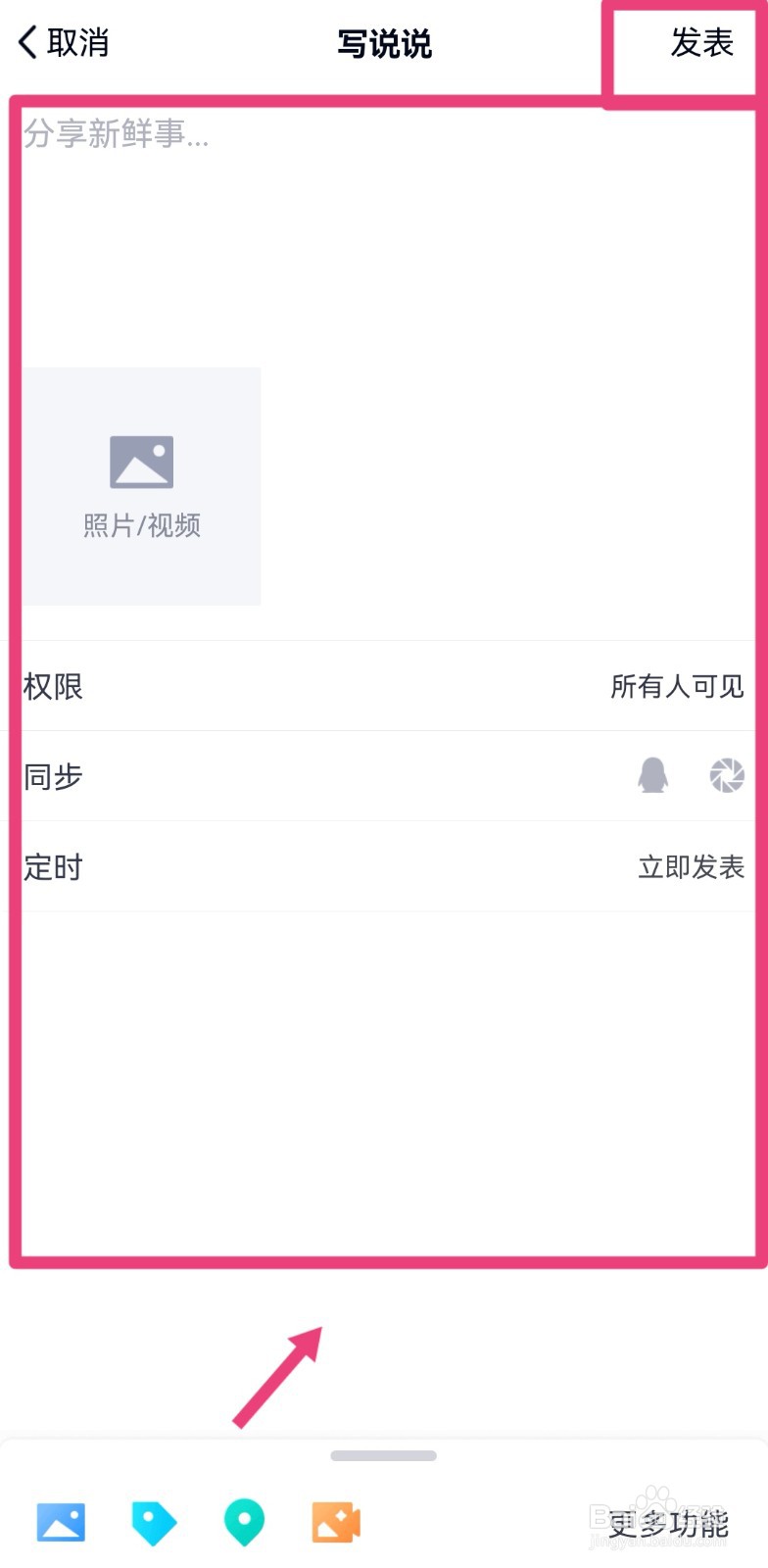Tap the bottom sheet drag handle
The image size is (768, 1568).
(x=384, y=1455)
